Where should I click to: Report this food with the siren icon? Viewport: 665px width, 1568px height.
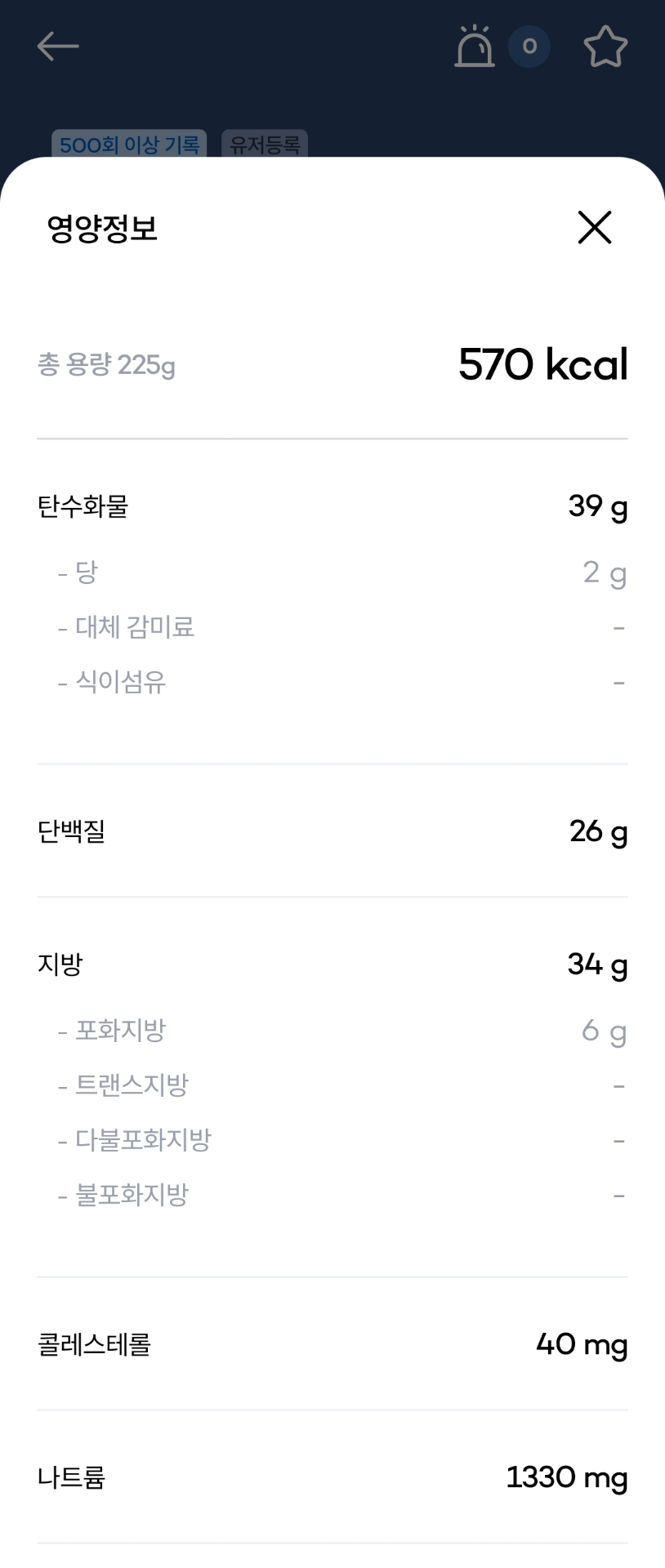475,47
